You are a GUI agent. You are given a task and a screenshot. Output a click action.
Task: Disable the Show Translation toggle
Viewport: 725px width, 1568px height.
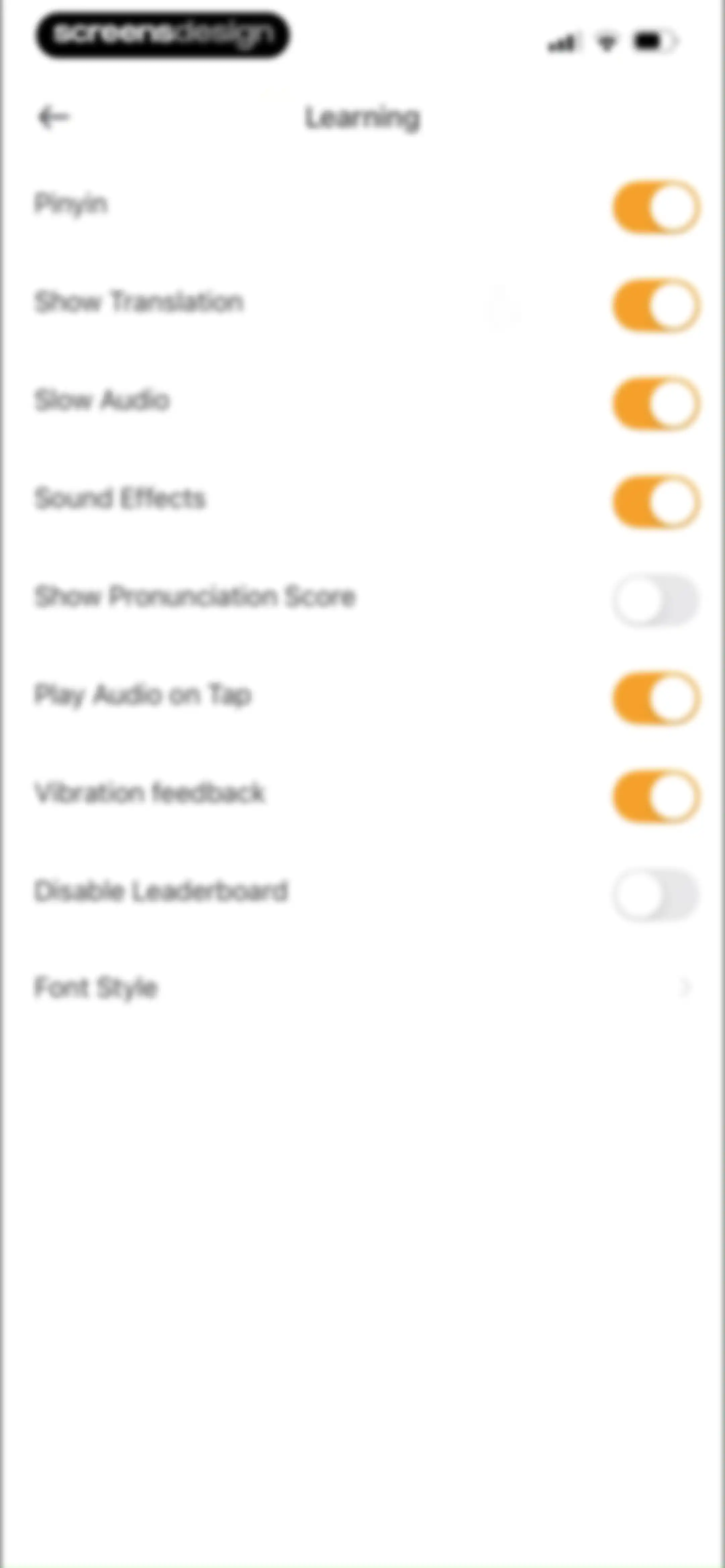pyautogui.click(x=656, y=306)
